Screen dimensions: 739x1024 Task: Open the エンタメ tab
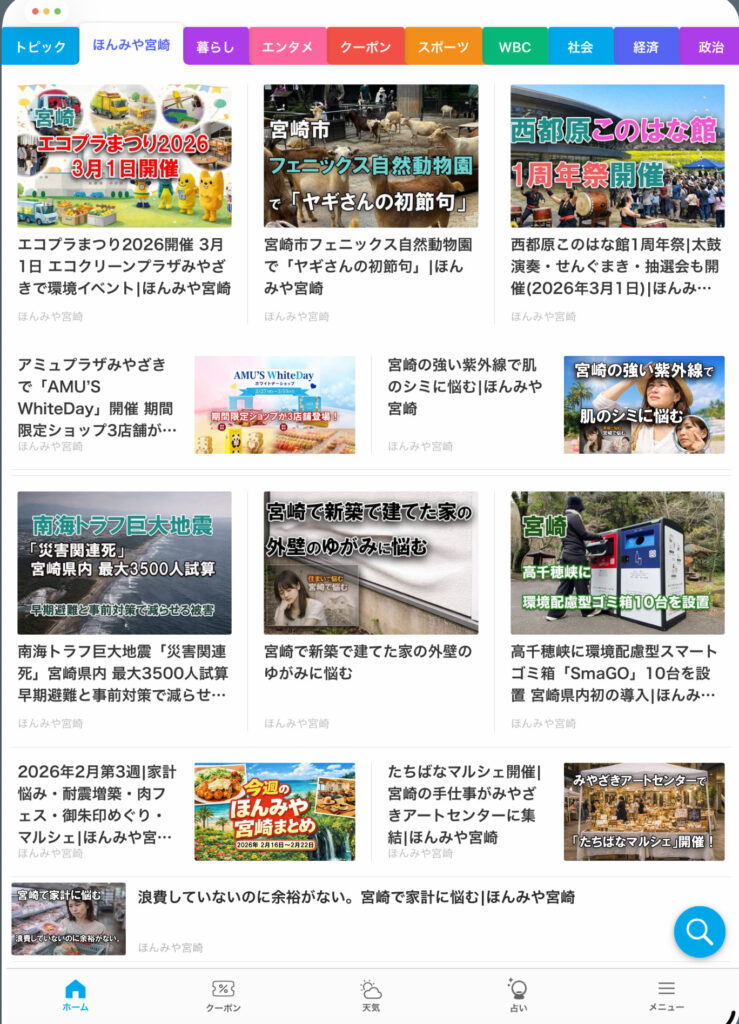click(287, 47)
